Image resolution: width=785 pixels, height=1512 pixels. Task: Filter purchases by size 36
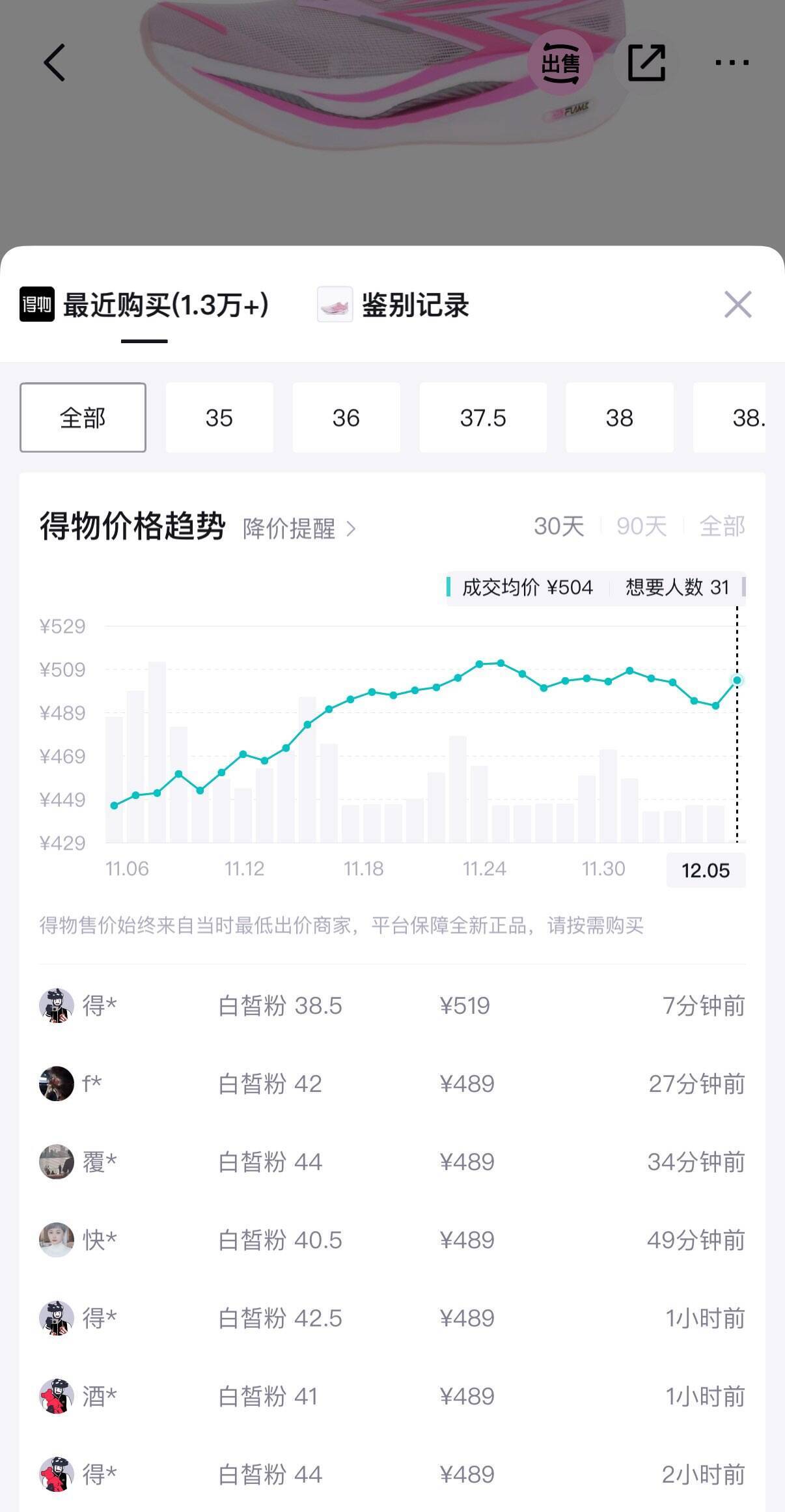pyautogui.click(x=346, y=417)
